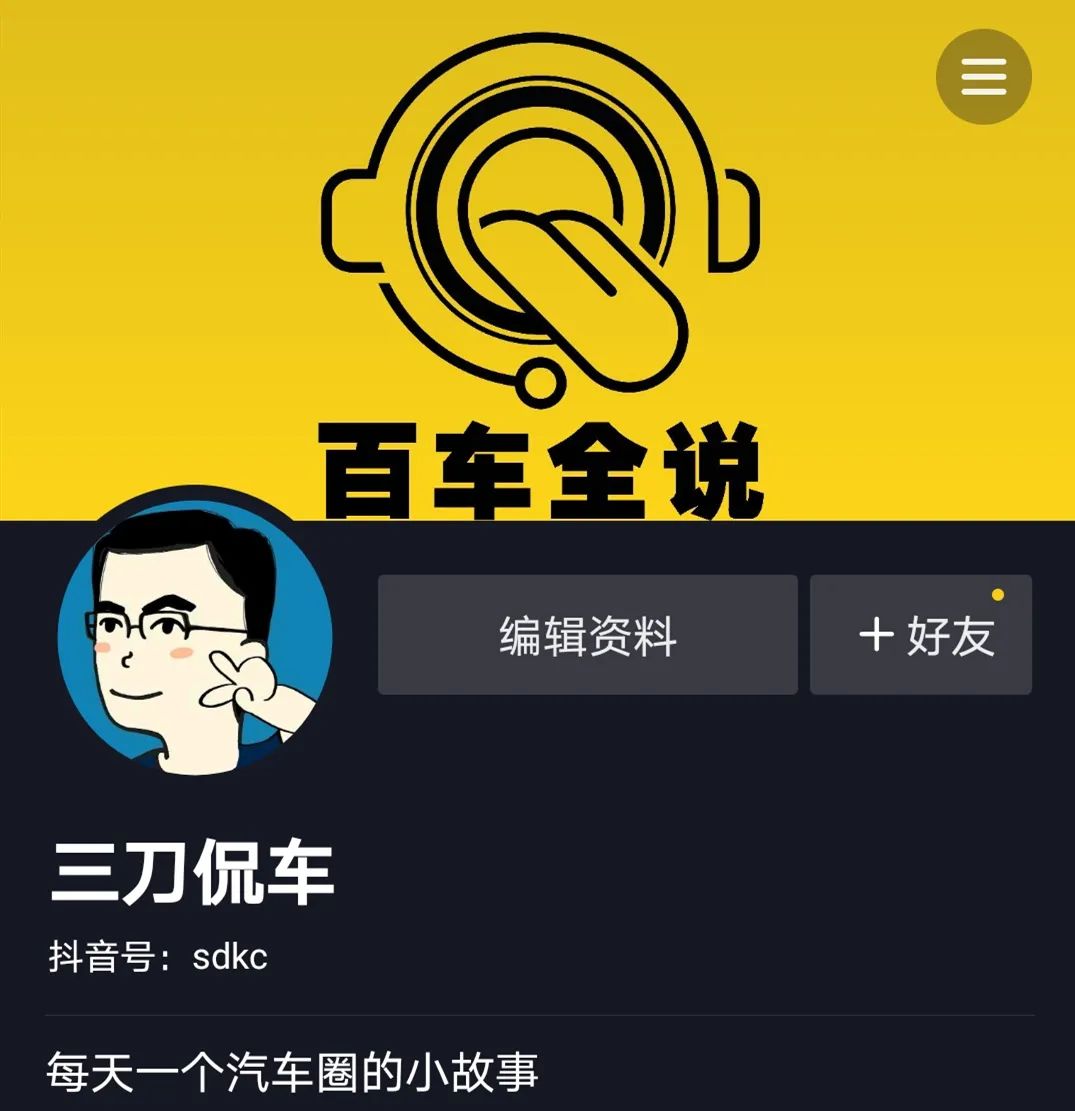Tap 编辑资料 to edit profile
Image resolution: width=1075 pixels, height=1111 pixels.
tap(587, 635)
